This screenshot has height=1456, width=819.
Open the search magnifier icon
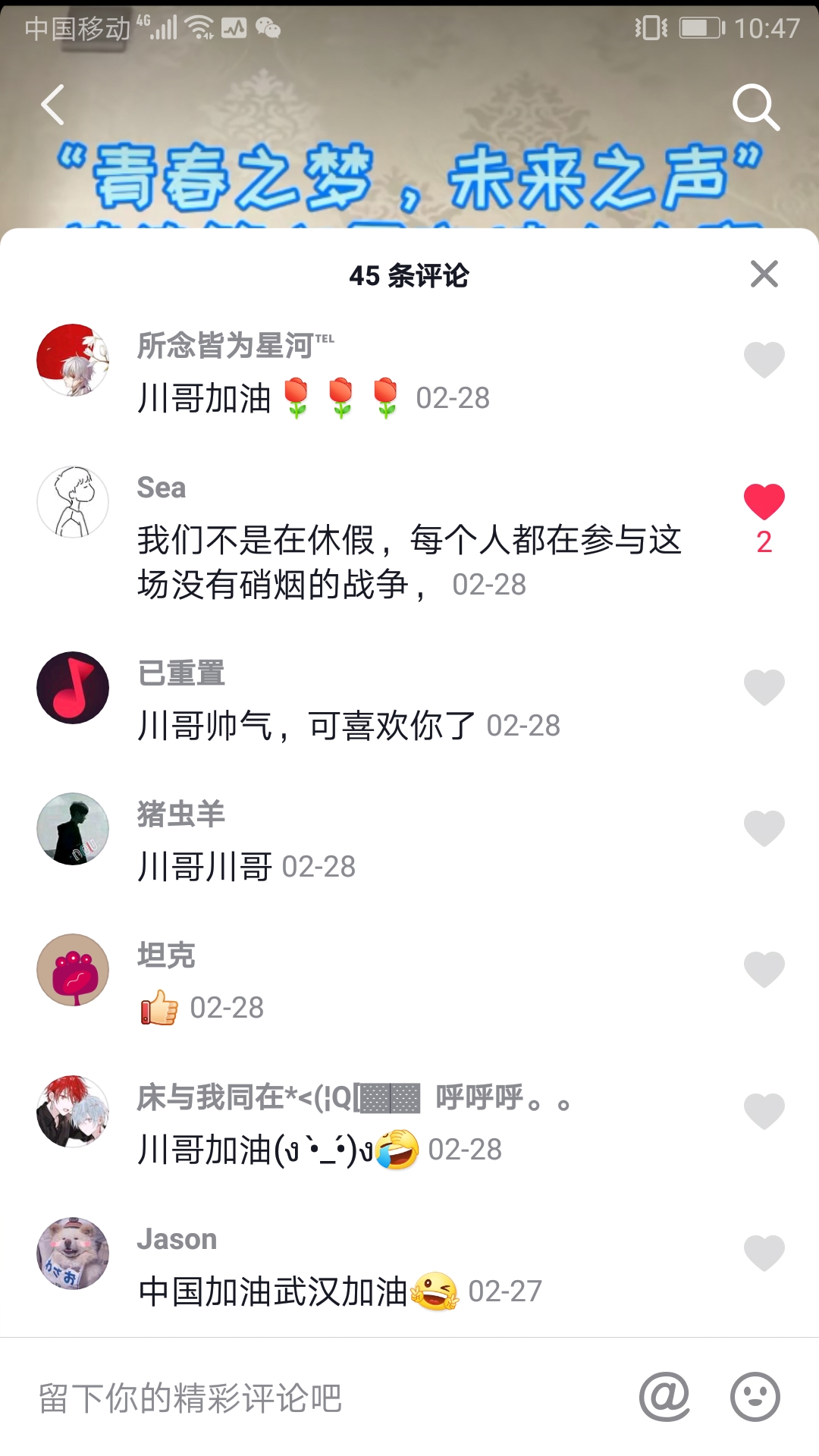click(756, 107)
